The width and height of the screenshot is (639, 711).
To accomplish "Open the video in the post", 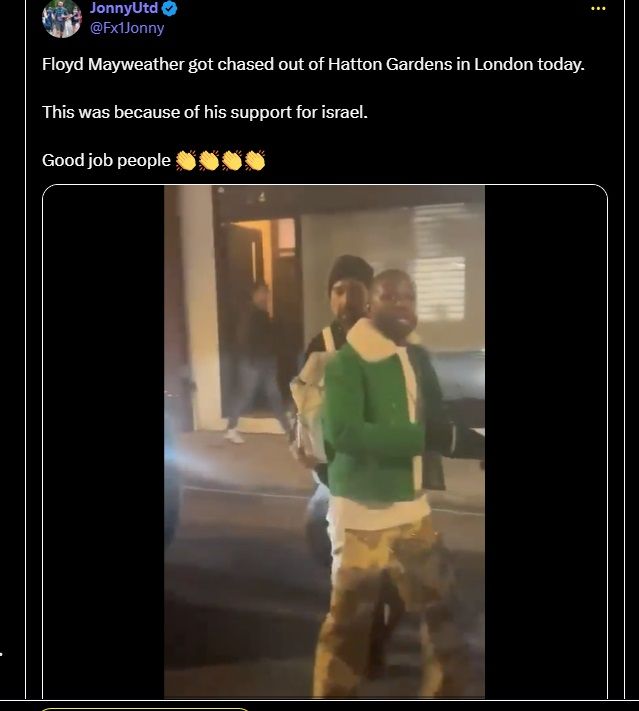I will pyautogui.click(x=324, y=440).
